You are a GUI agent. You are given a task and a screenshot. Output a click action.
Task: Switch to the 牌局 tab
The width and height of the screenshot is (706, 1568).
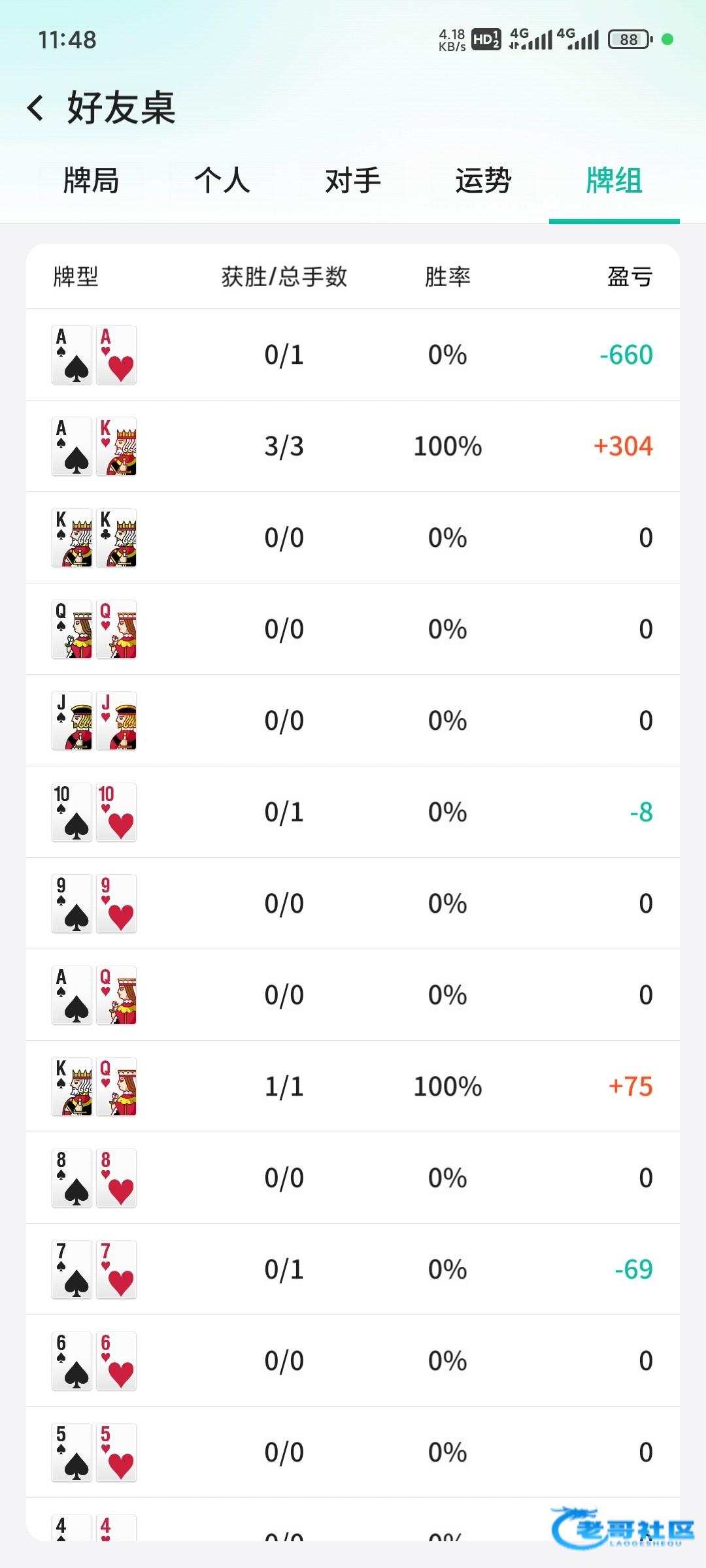click(x=92, y=181)
